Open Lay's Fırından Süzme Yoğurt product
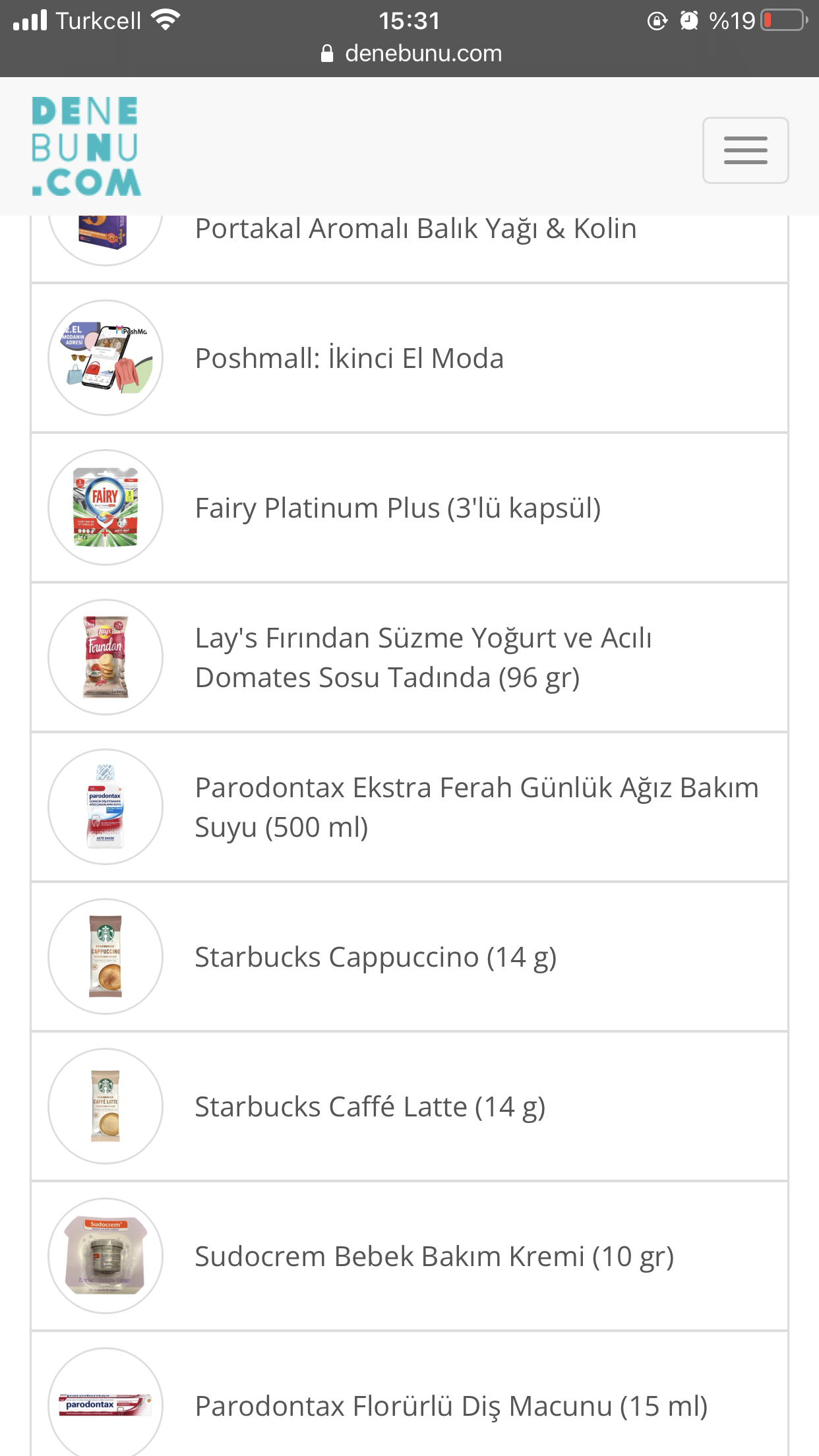The height and width of the screenshot is (1456, 819). pyautogui.click(x=409, y=657)
